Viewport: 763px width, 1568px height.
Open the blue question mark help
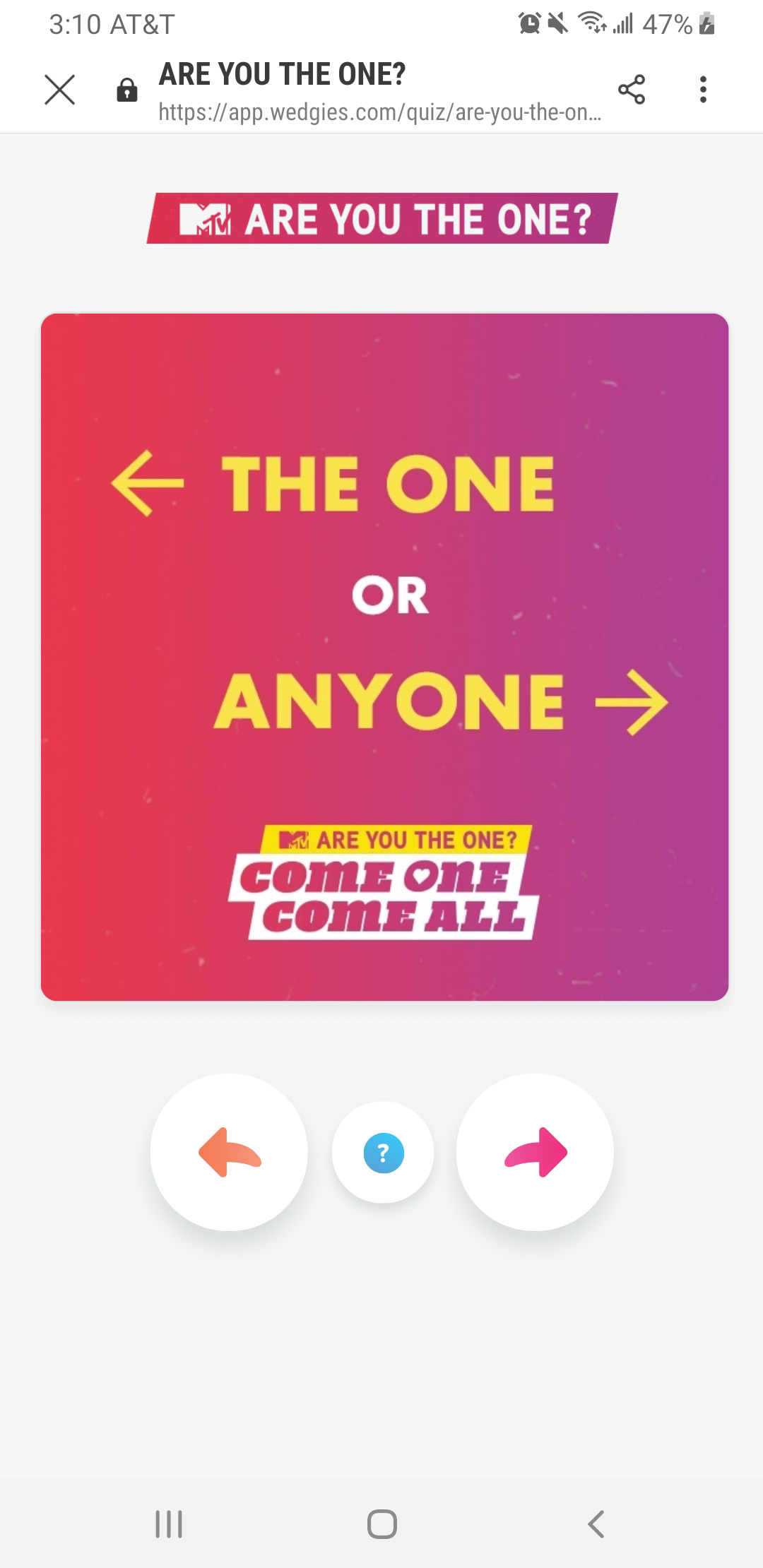(x=383, y=1153)
